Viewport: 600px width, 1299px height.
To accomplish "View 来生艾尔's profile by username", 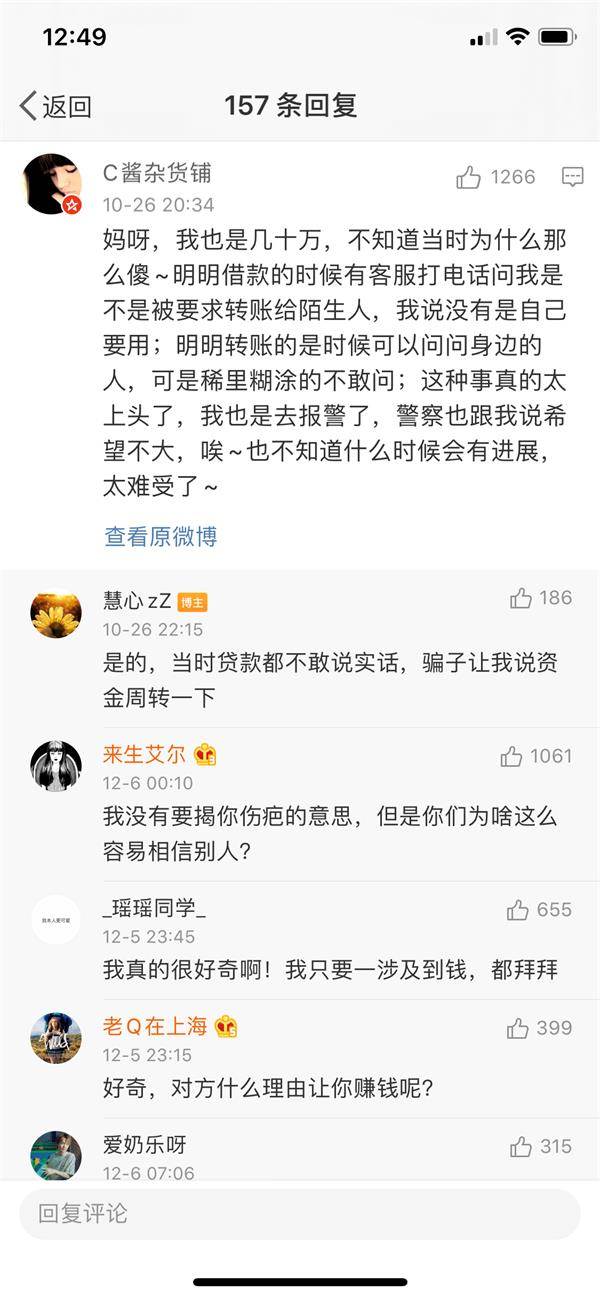I will click(144, 754).
